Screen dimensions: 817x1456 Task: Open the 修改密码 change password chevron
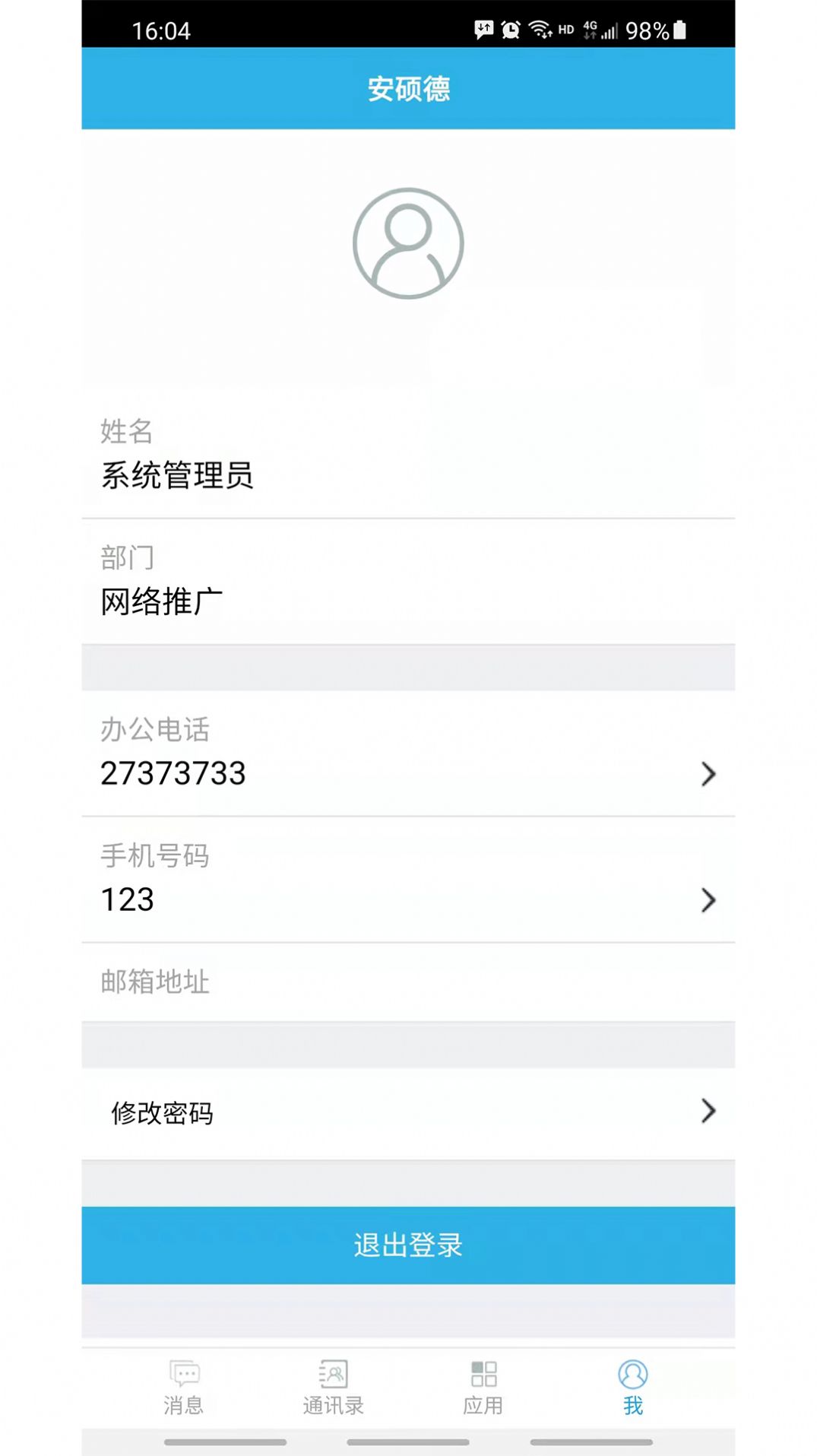coord(708,1112)
